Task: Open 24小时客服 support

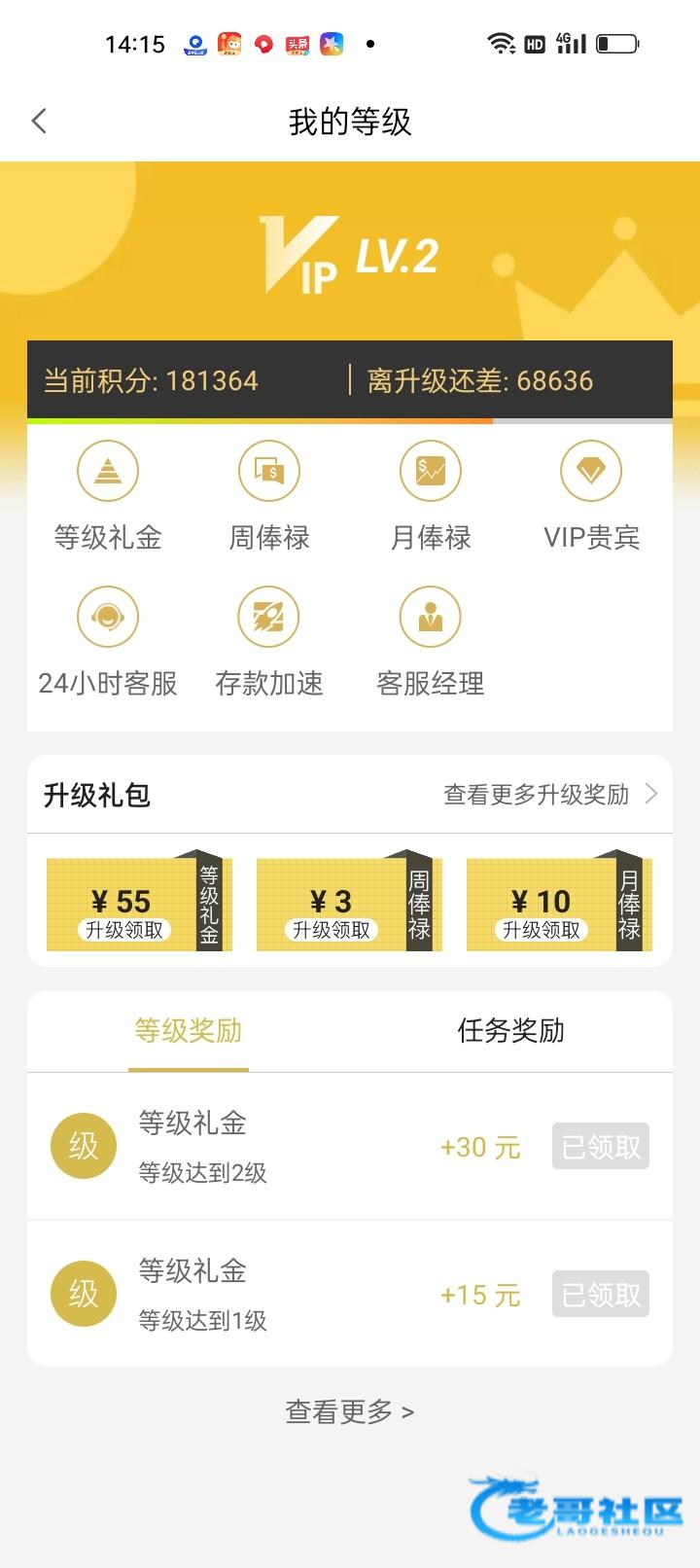Action: [107, 617]
